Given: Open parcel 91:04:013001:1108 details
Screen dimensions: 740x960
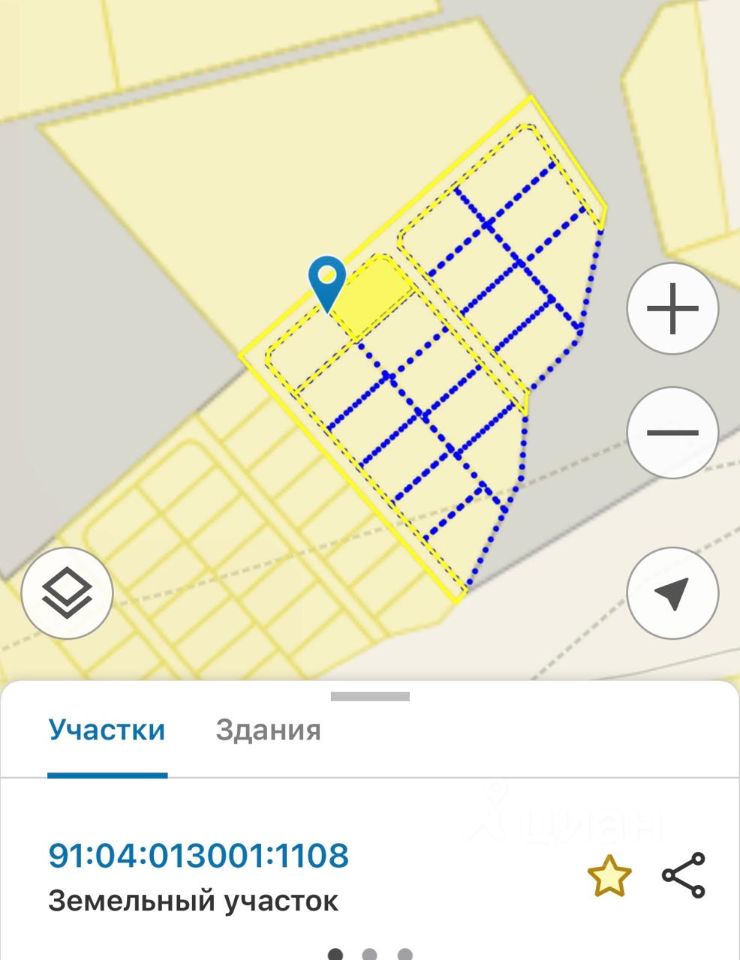Looking at the screenshot, I should (x=199, y=856).
